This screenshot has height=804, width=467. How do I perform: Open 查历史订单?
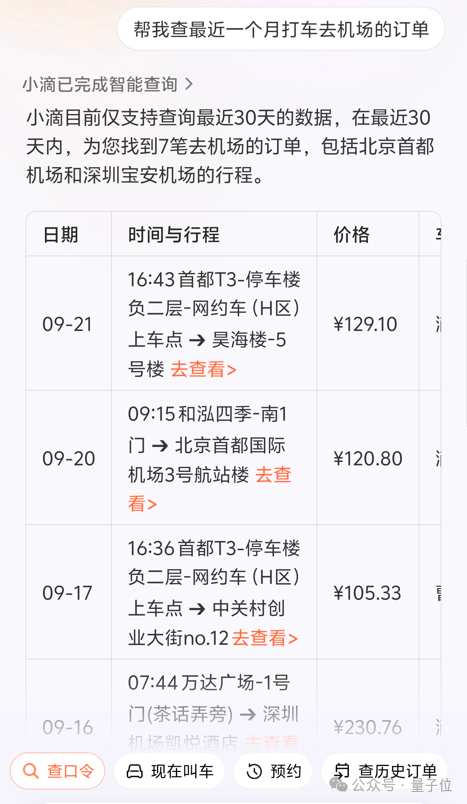(x=384, y=771)
